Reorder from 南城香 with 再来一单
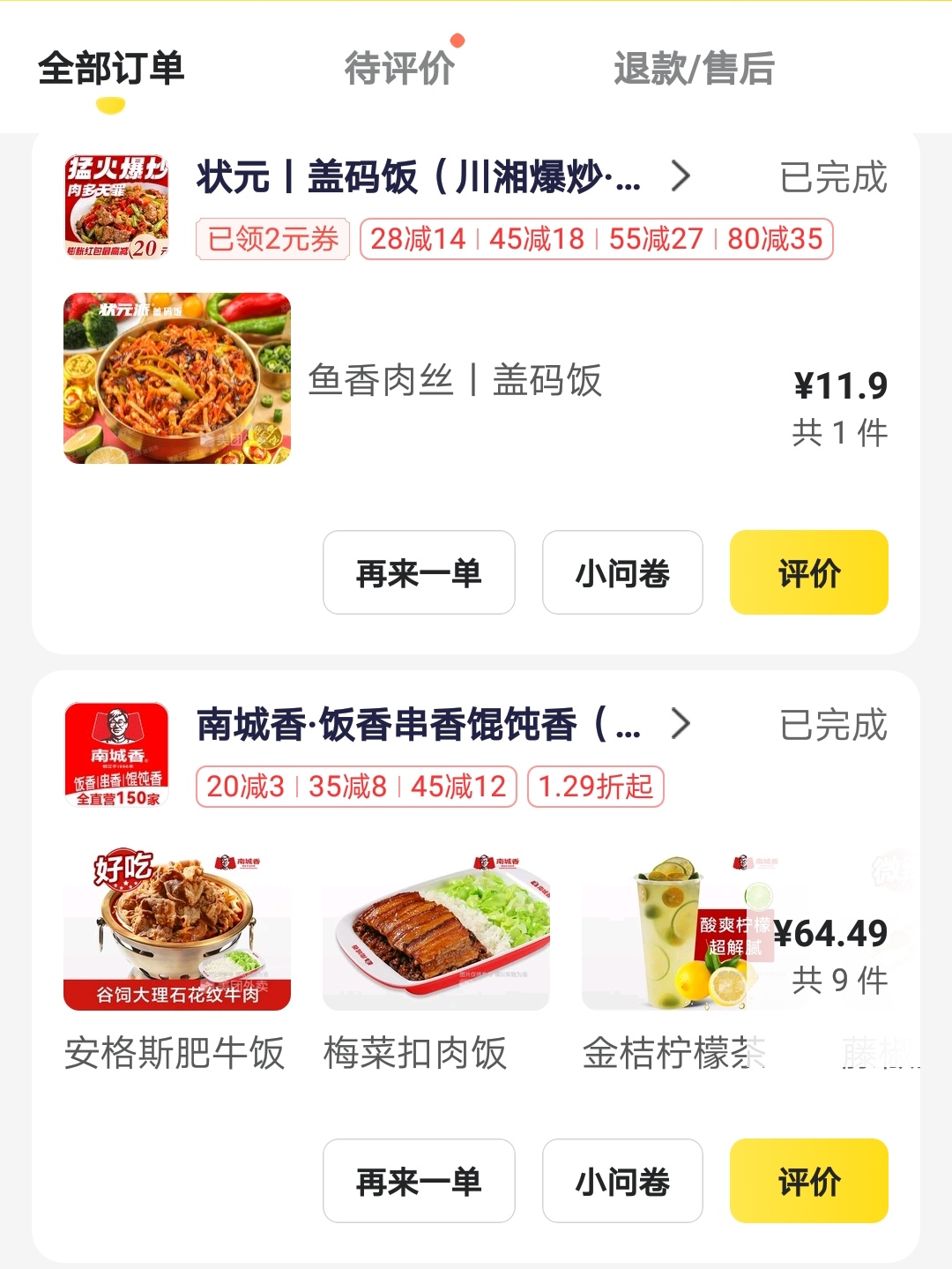This screenshot has height=1269, width=952. [x=419, y=1181]
